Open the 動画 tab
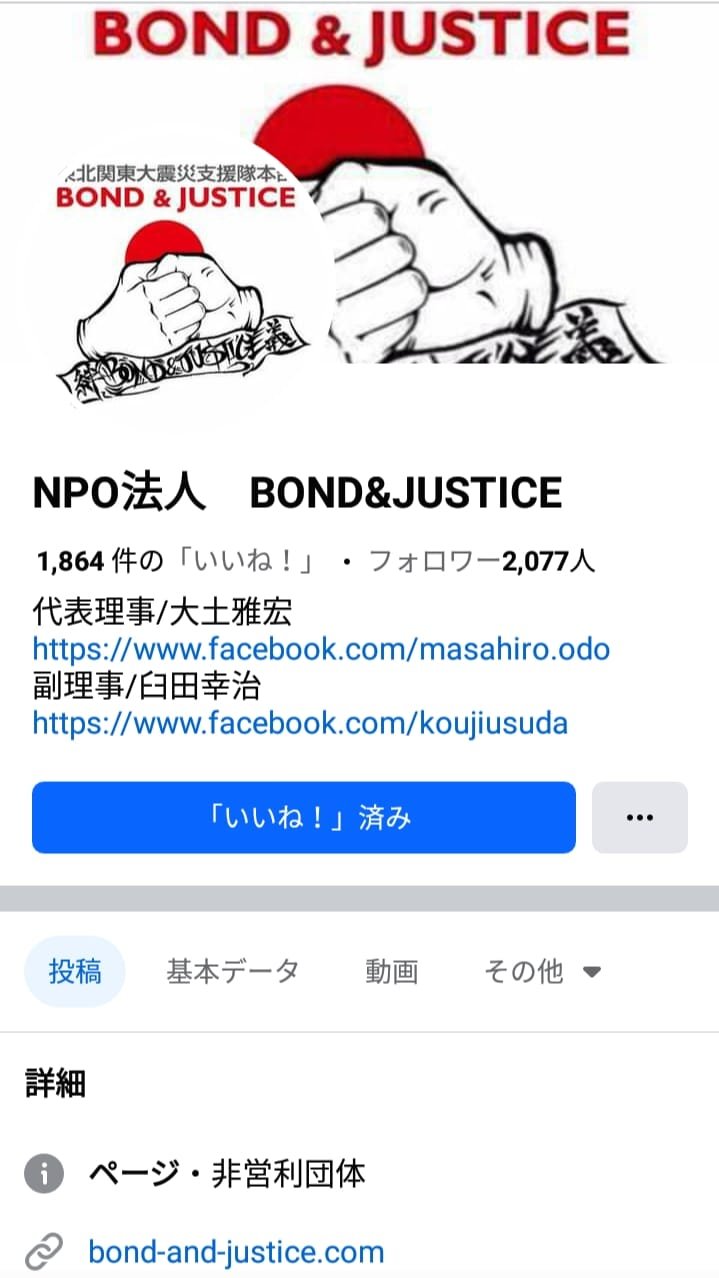The image size is (719, 1278). pyautogui.click(x=391, y=971)
